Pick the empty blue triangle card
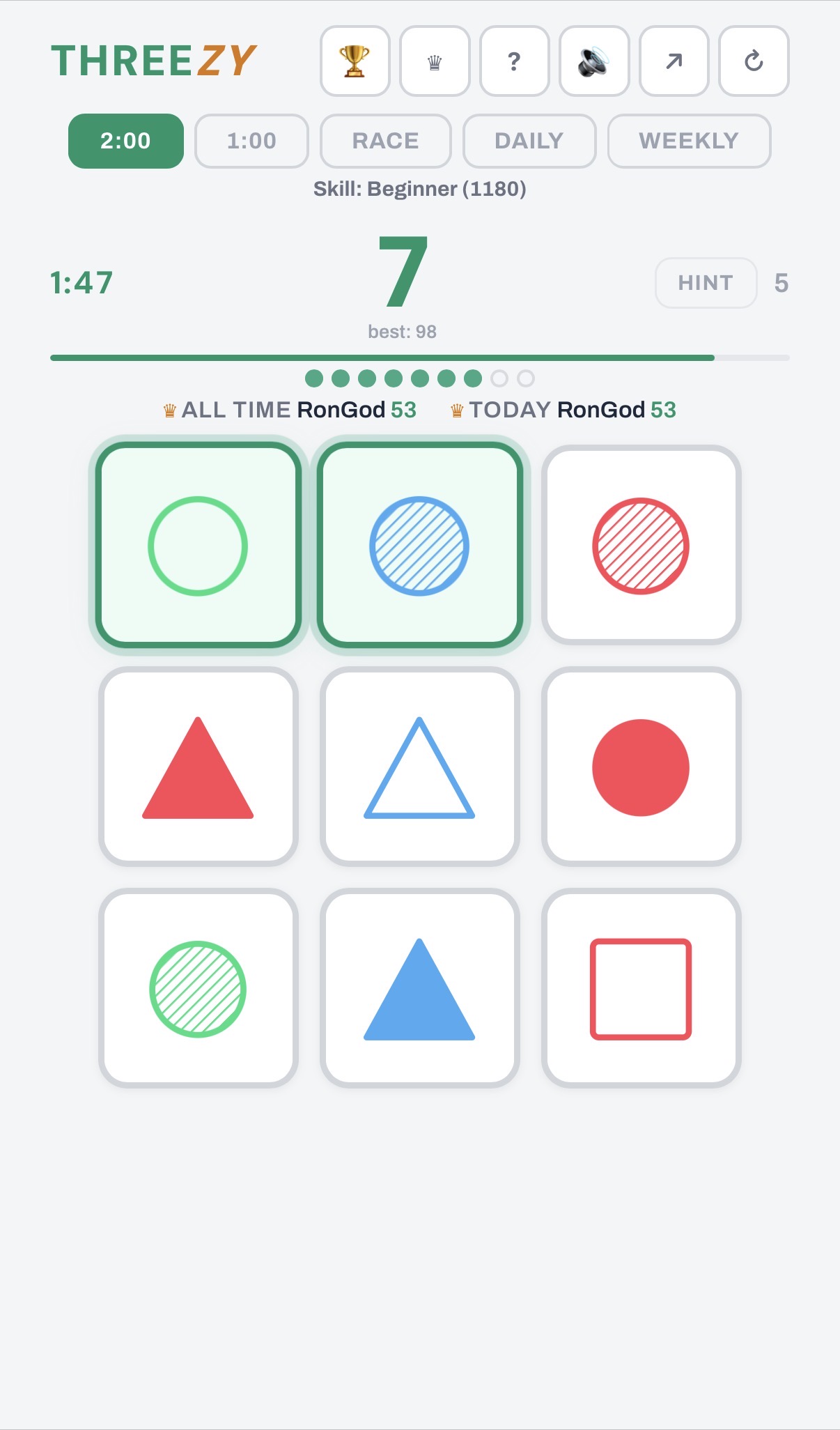840x1430 pixels. coord(419,767)
